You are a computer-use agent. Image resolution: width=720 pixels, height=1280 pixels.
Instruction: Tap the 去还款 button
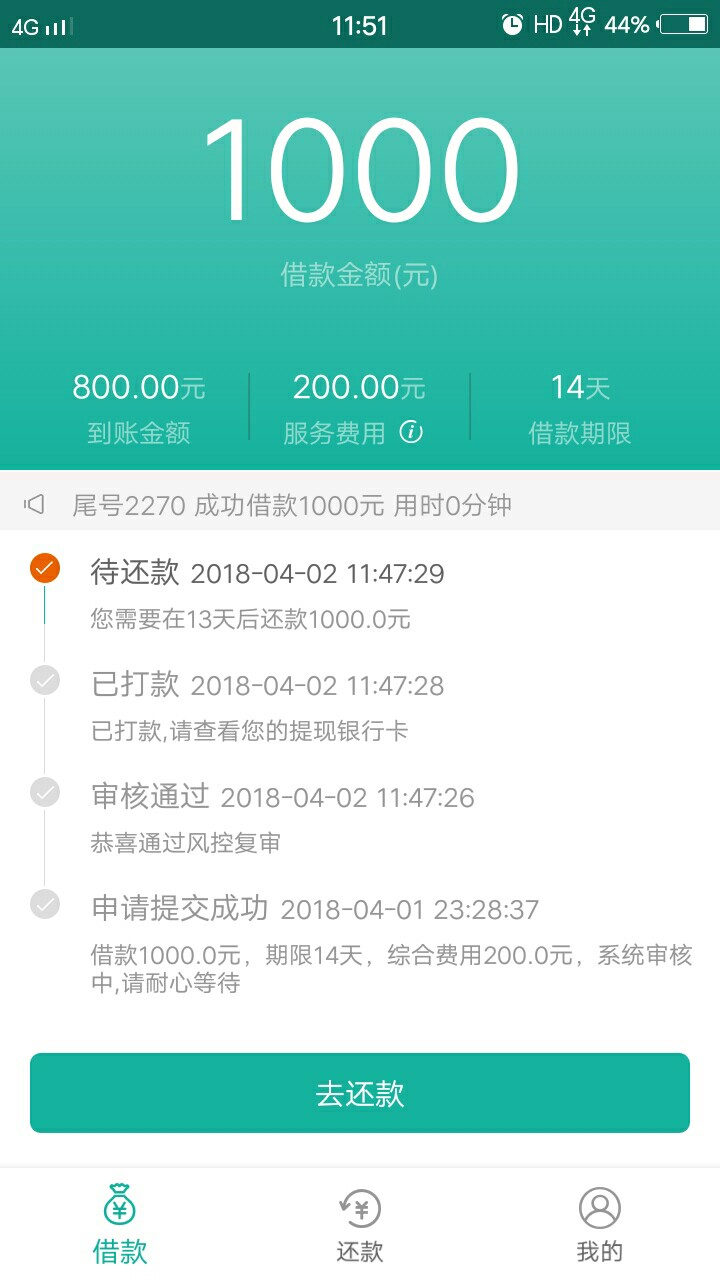[x=360, y=1093]
